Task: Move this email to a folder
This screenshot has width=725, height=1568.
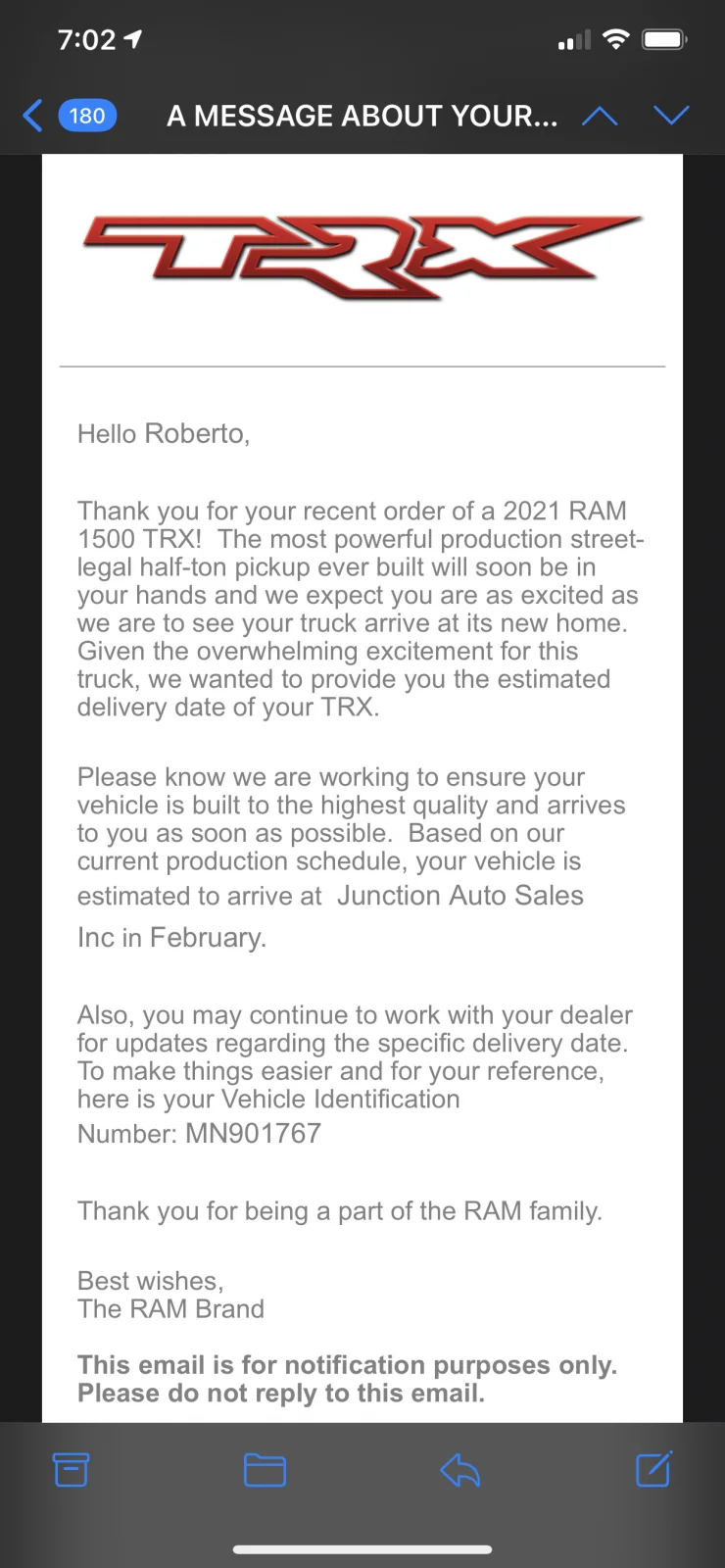Action: [x=265, y=1470]
